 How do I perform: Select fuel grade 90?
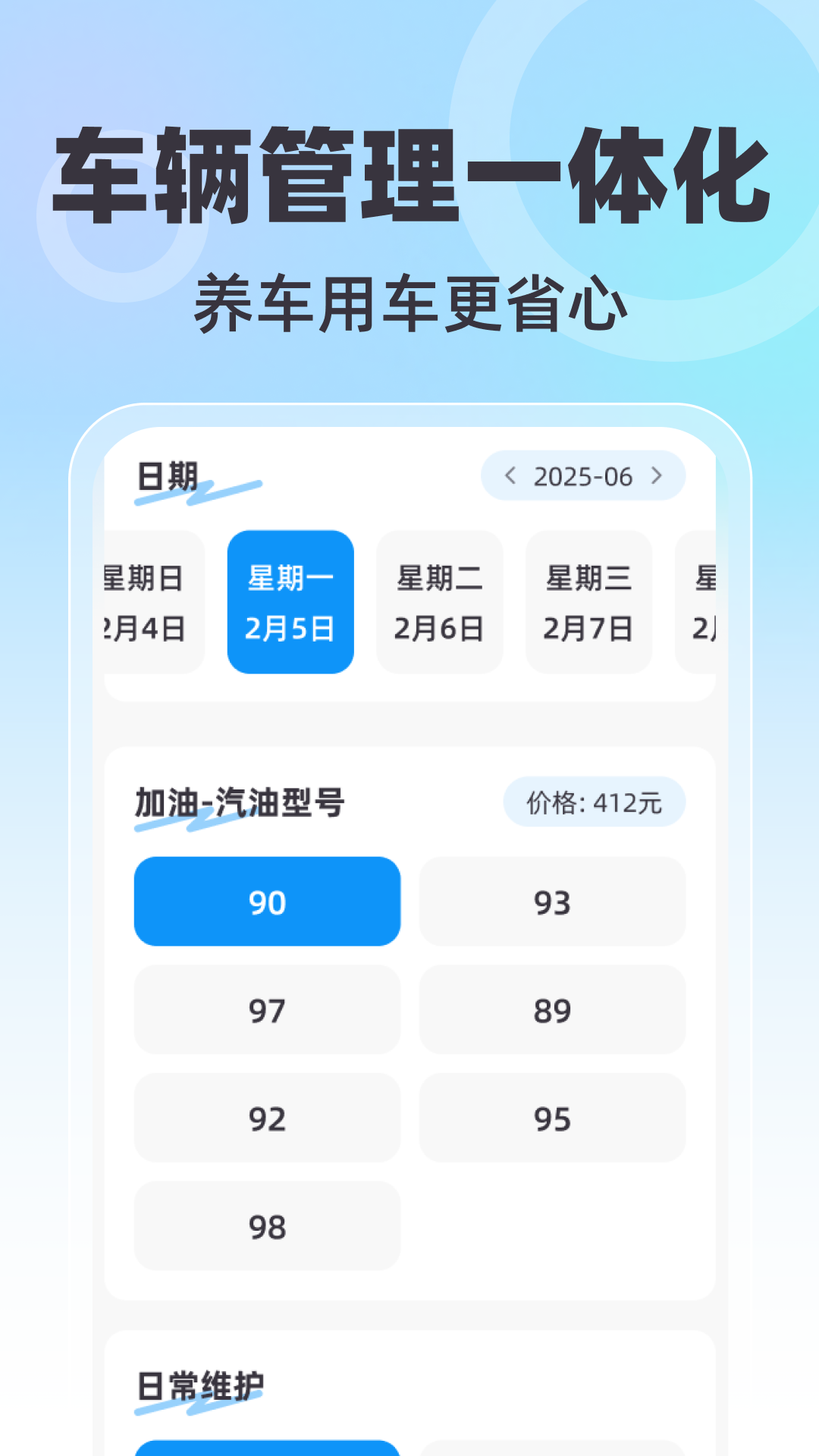[267, 902]
